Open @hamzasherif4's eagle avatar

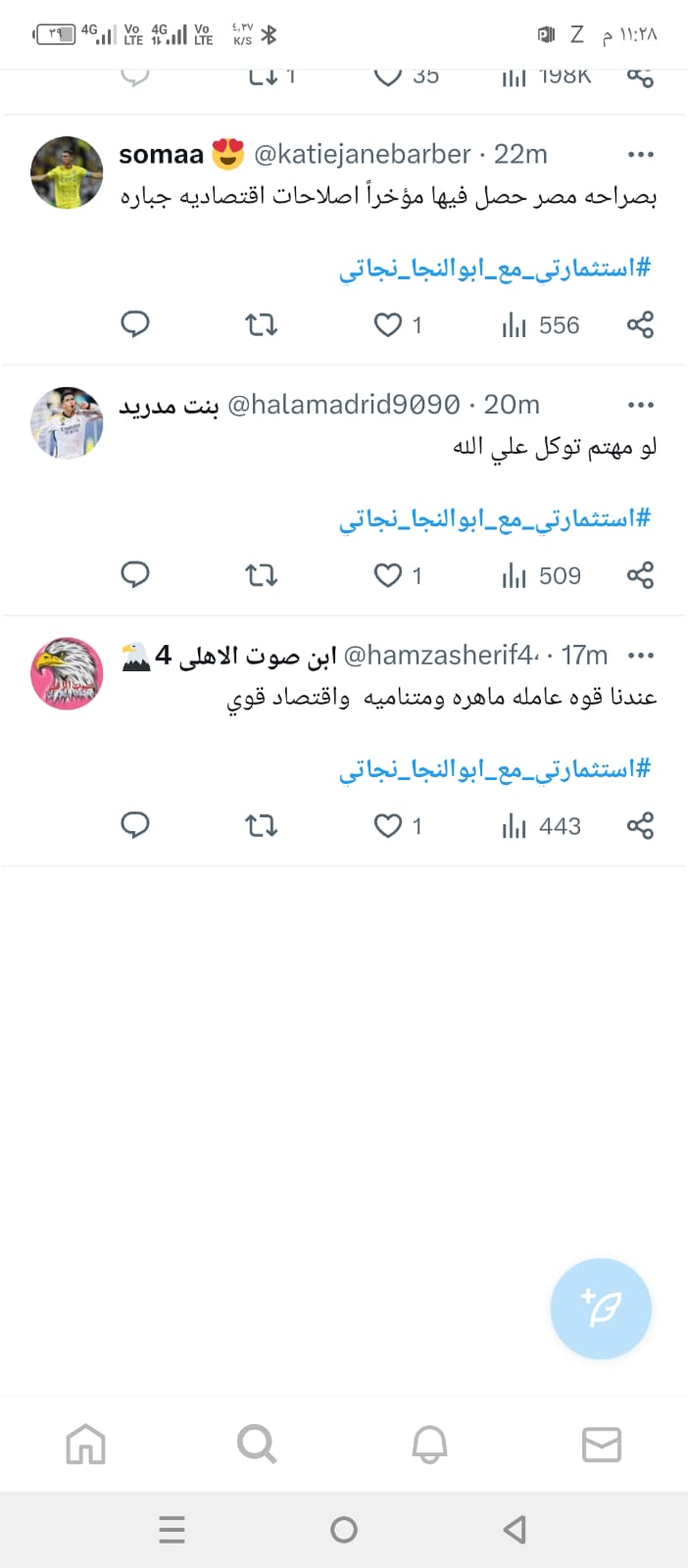point(67,673)
